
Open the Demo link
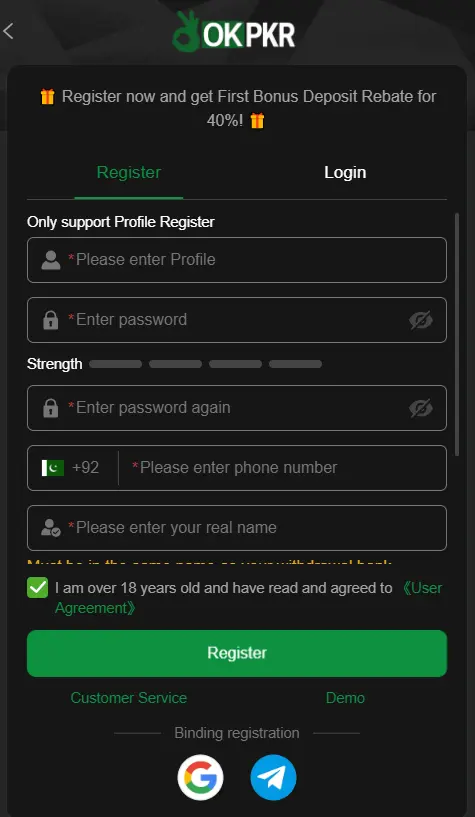point(345,698)
